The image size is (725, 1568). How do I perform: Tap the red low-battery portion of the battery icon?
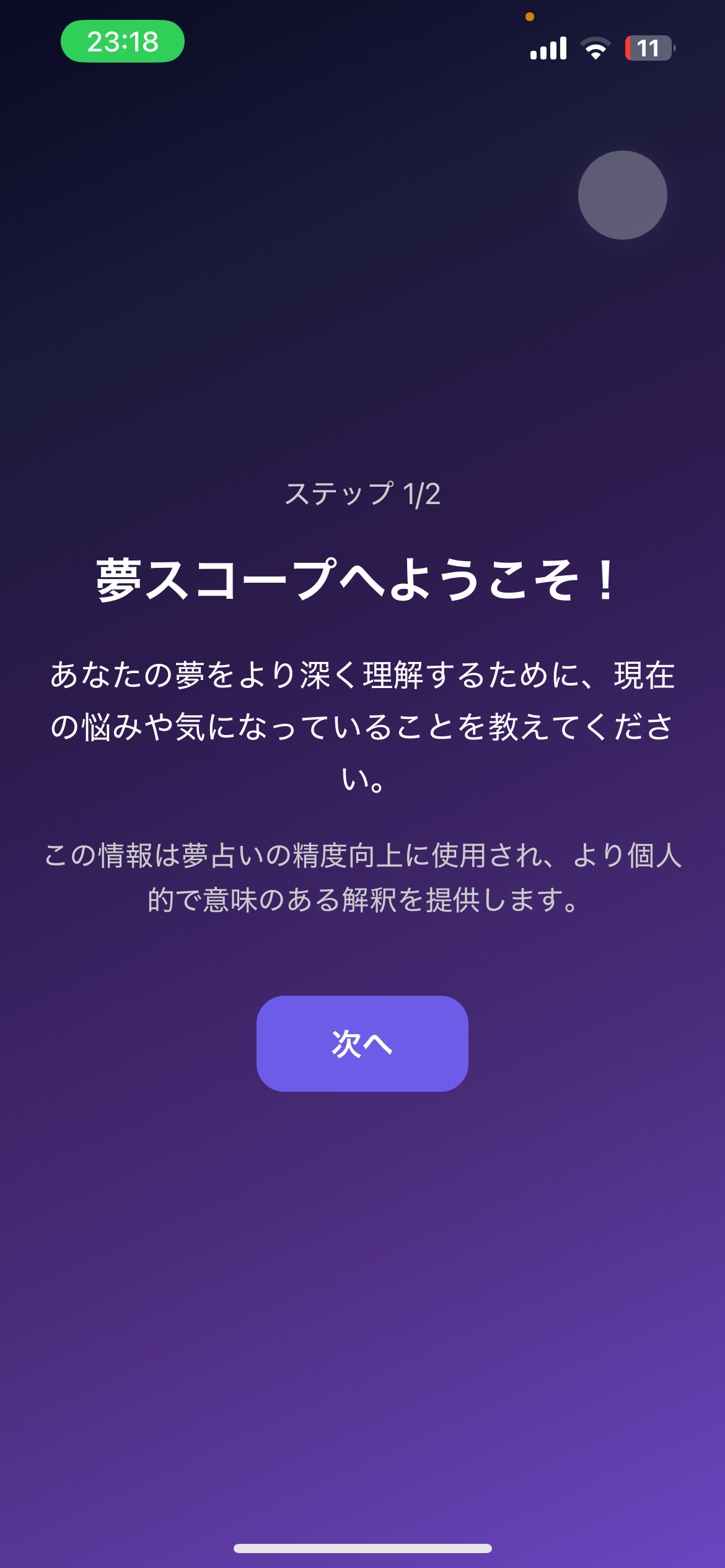click(629, 48)
